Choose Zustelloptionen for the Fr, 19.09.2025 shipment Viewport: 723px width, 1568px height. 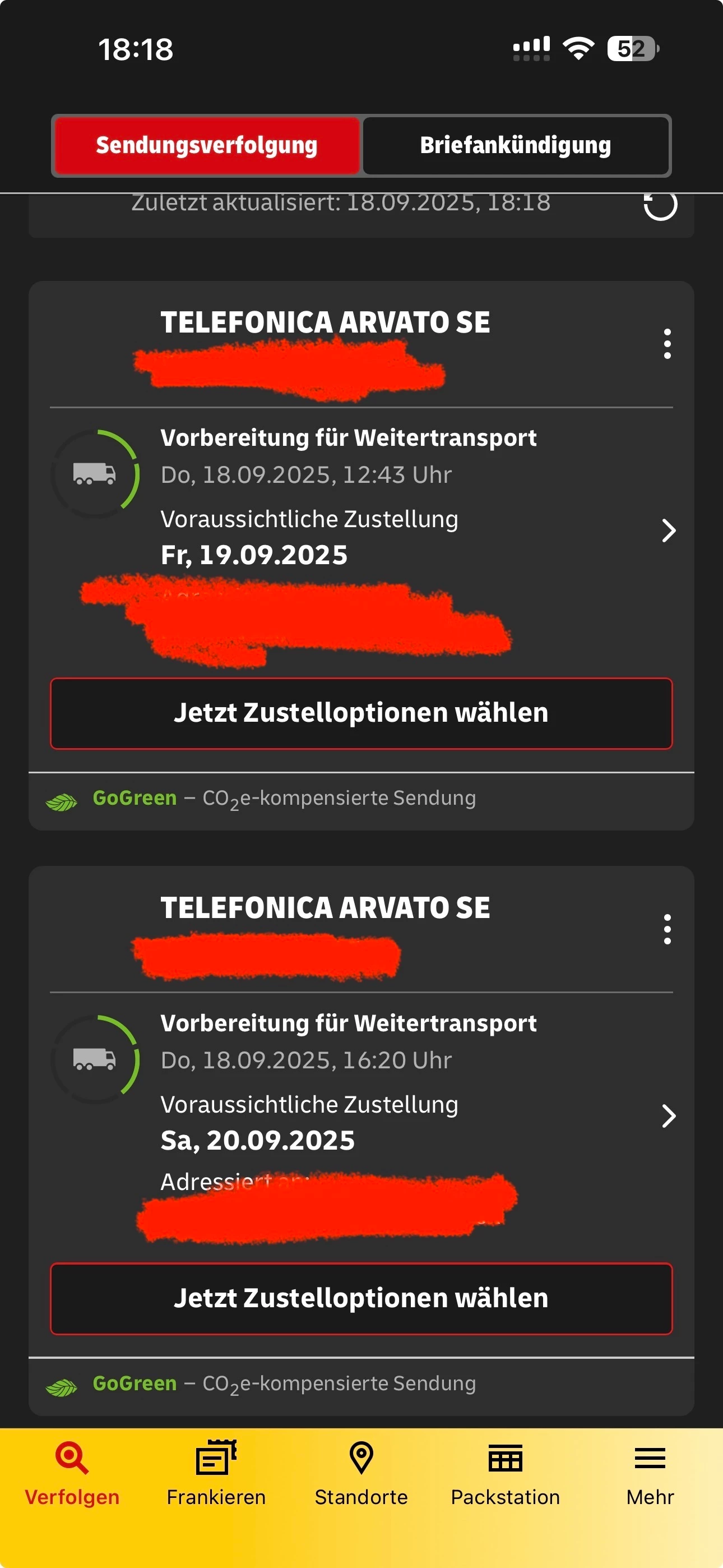tap(361, 713)
